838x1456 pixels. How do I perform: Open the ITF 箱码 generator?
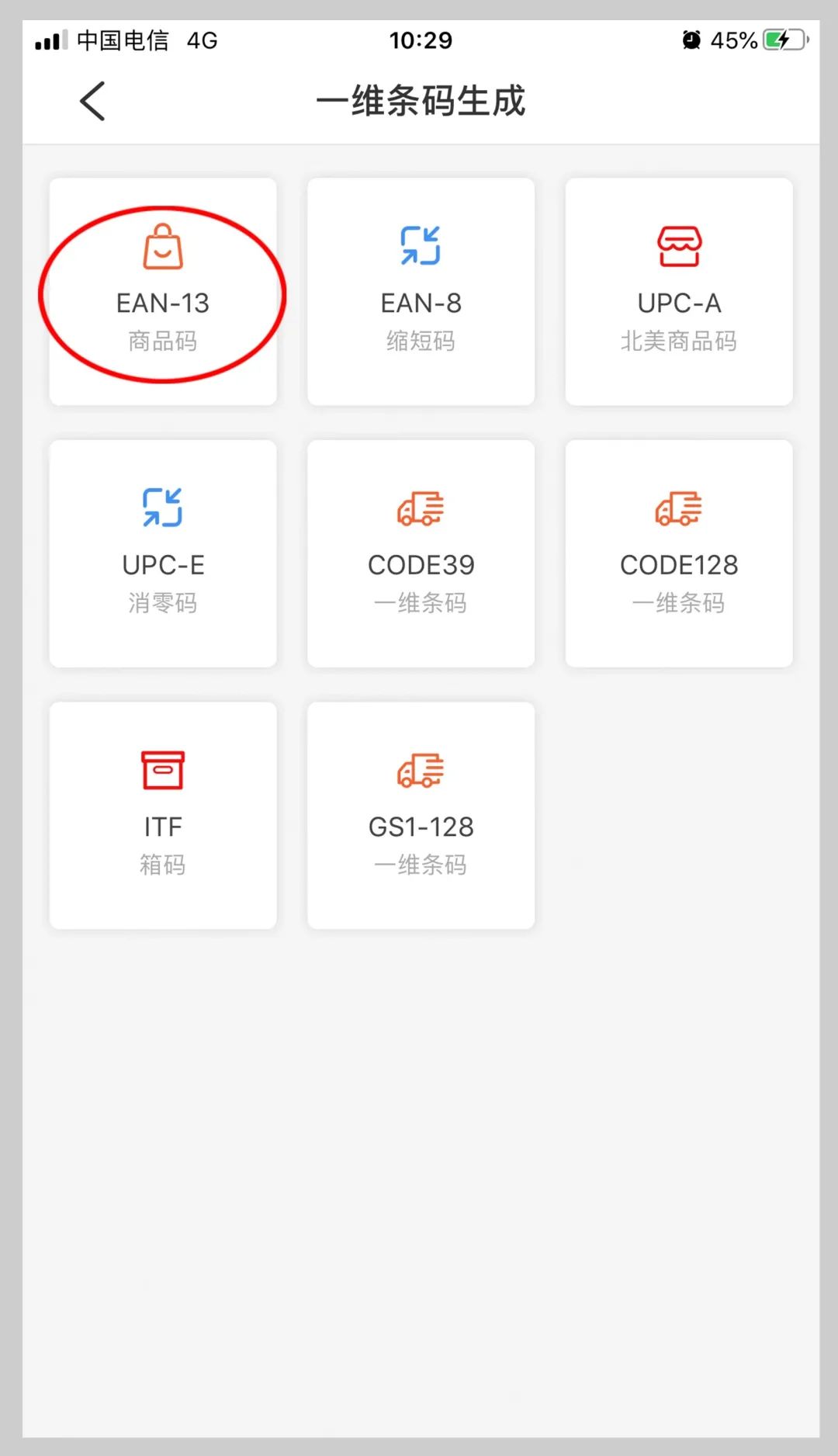(163, 816)
